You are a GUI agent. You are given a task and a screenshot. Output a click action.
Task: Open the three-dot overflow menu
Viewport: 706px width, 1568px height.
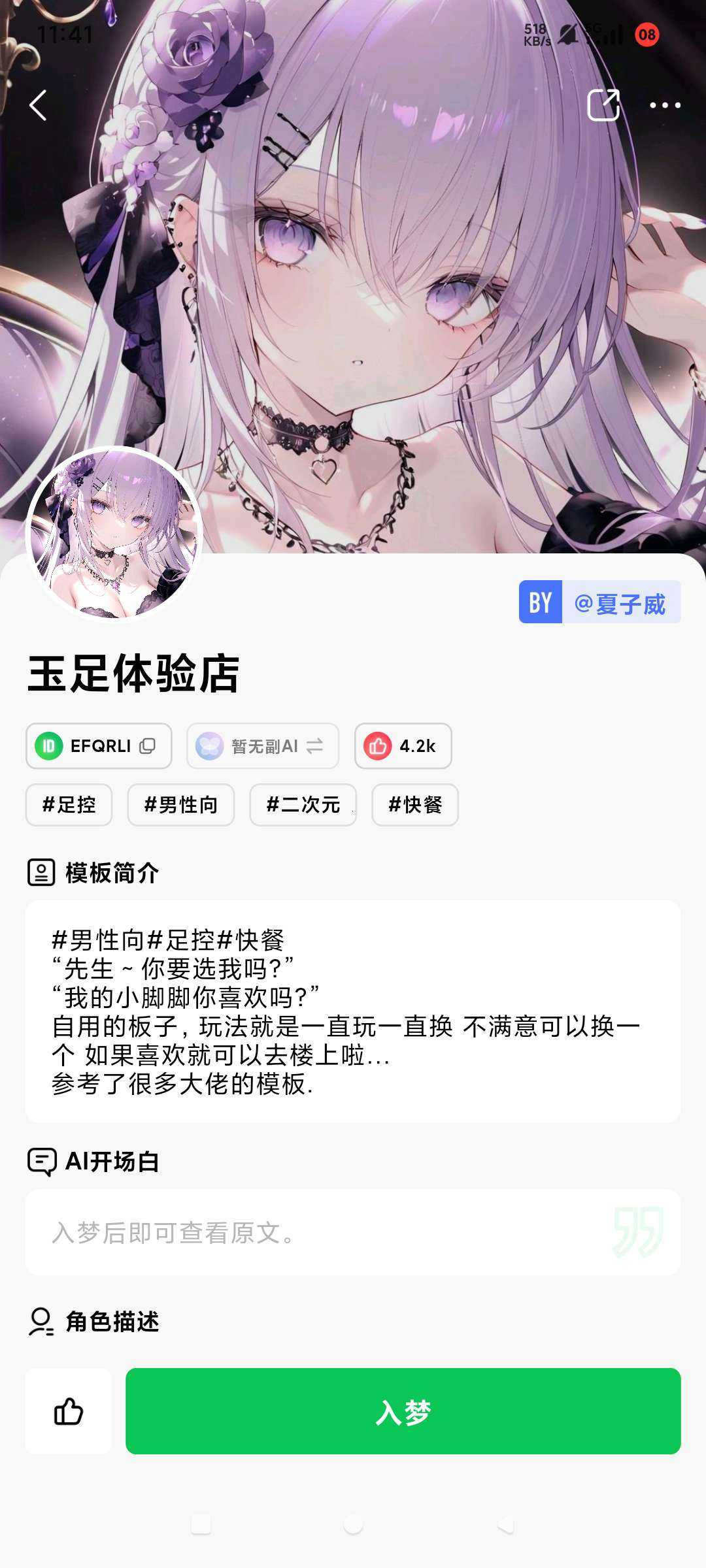(x=665, y=105)
